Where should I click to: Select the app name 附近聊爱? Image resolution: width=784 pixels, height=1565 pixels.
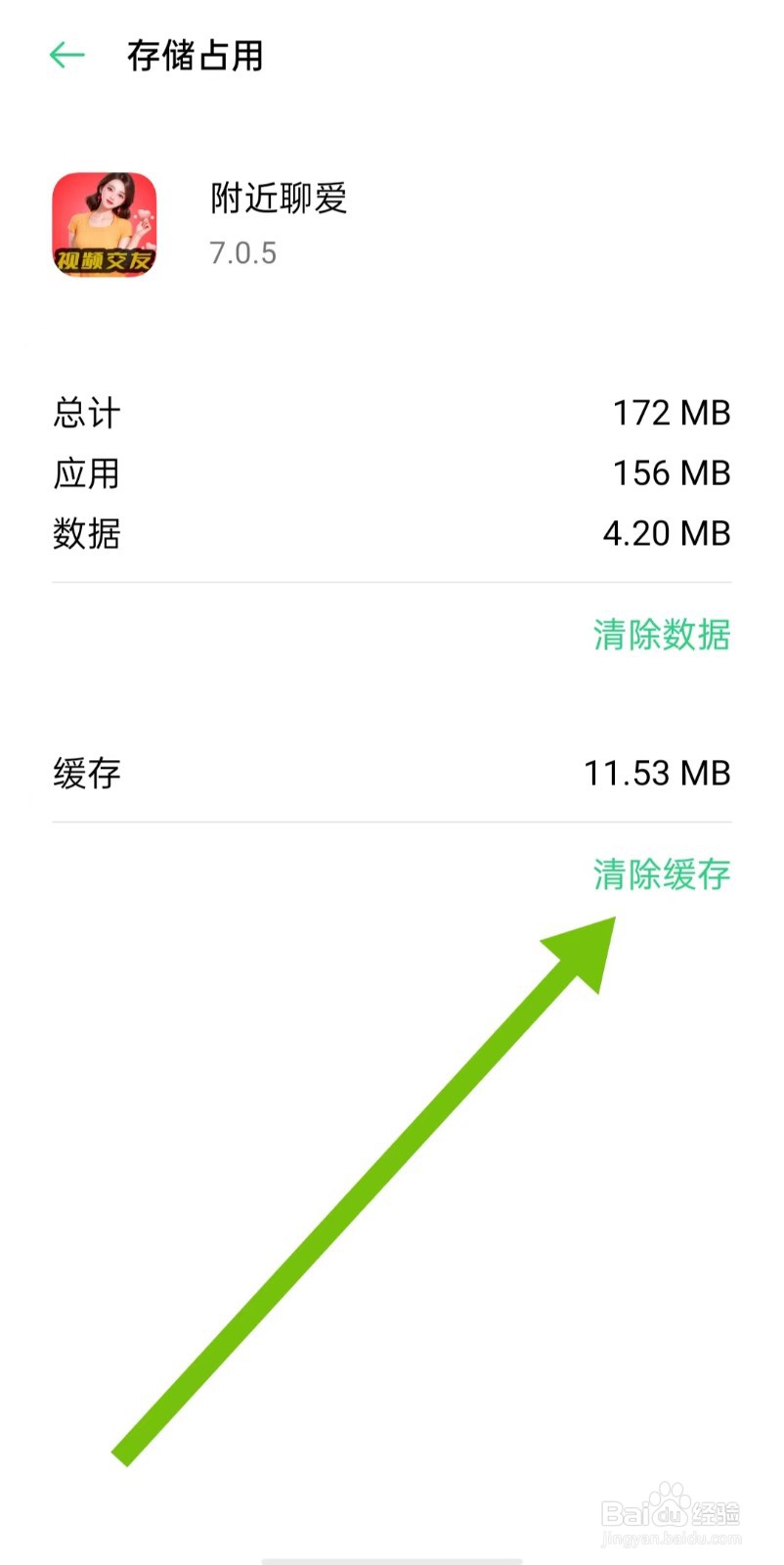click(x=278, y=198)
